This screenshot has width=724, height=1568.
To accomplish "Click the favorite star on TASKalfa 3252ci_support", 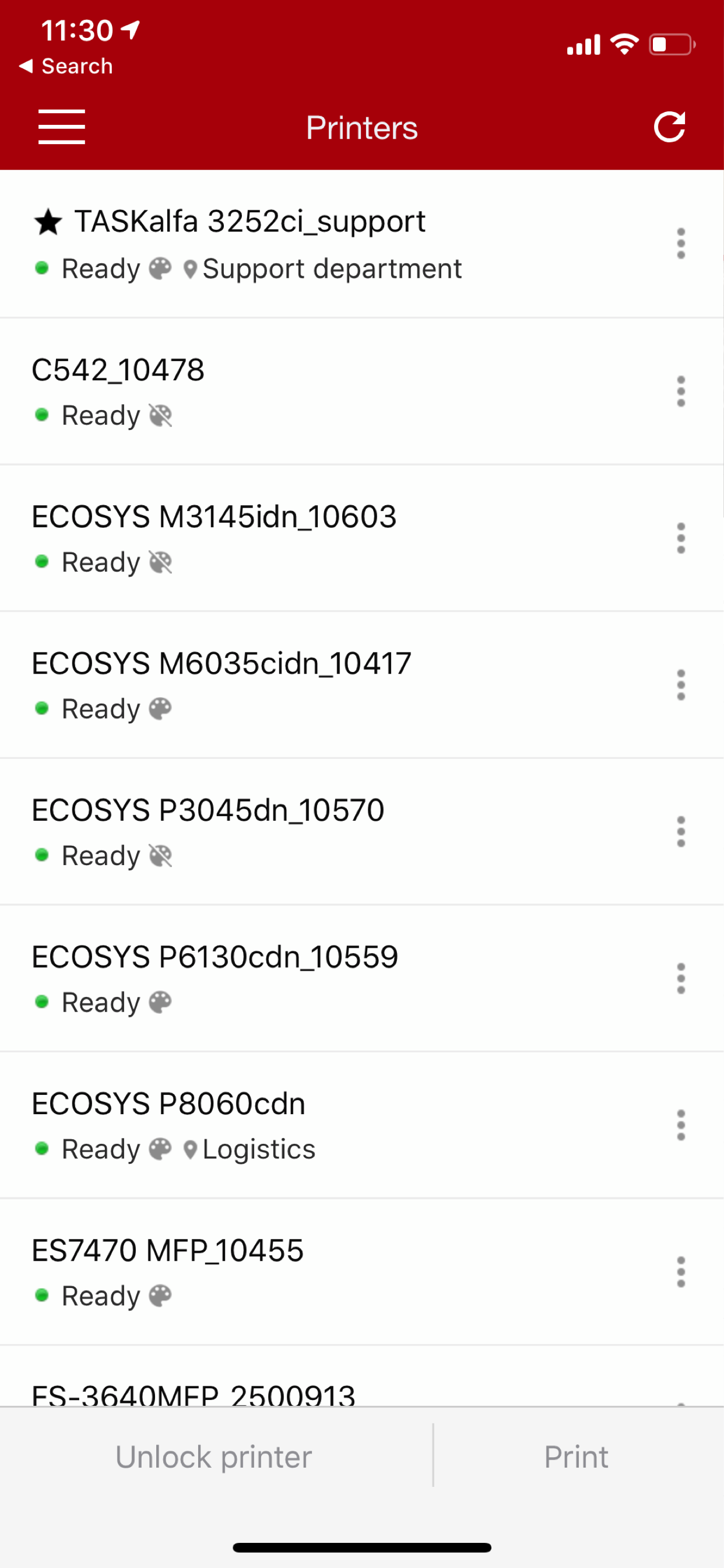I will click(x=48, y=221).
